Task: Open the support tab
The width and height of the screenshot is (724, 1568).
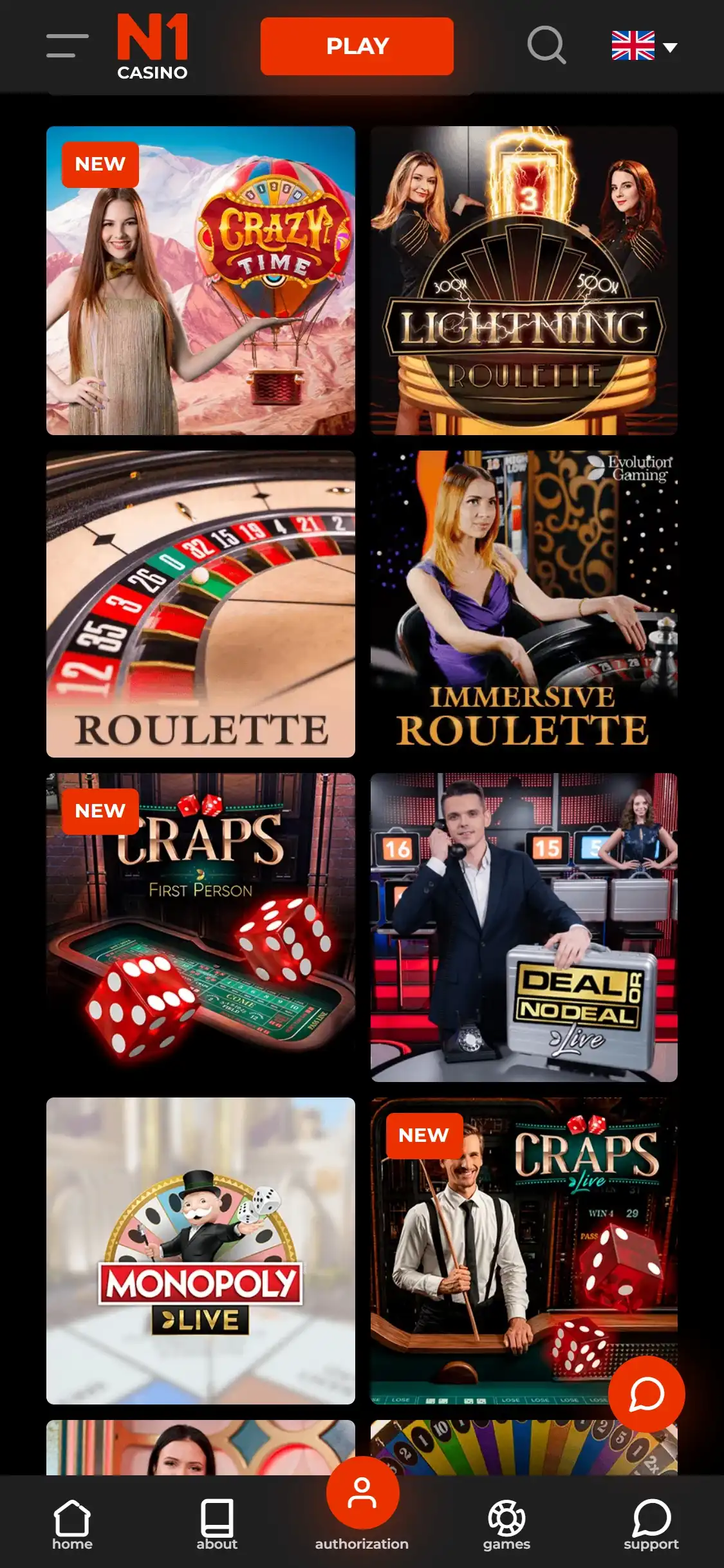Action: click(x=651, y=1524)
